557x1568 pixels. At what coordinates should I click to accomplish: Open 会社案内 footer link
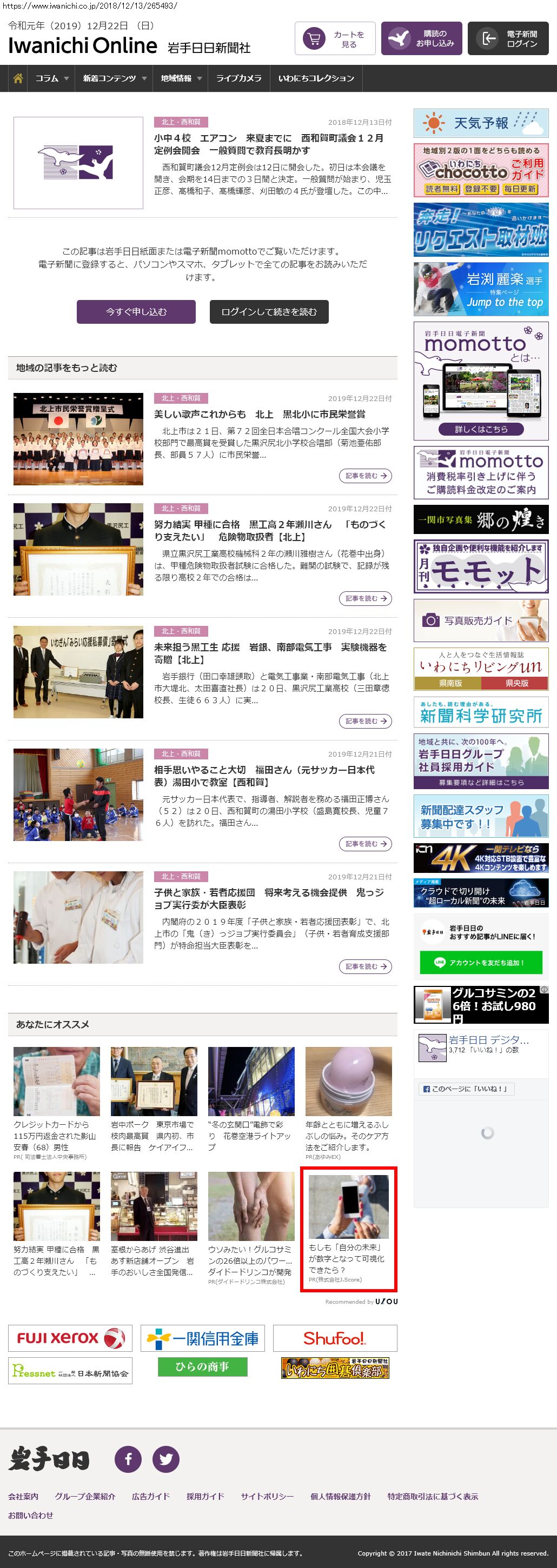(x=23, y=1496)
